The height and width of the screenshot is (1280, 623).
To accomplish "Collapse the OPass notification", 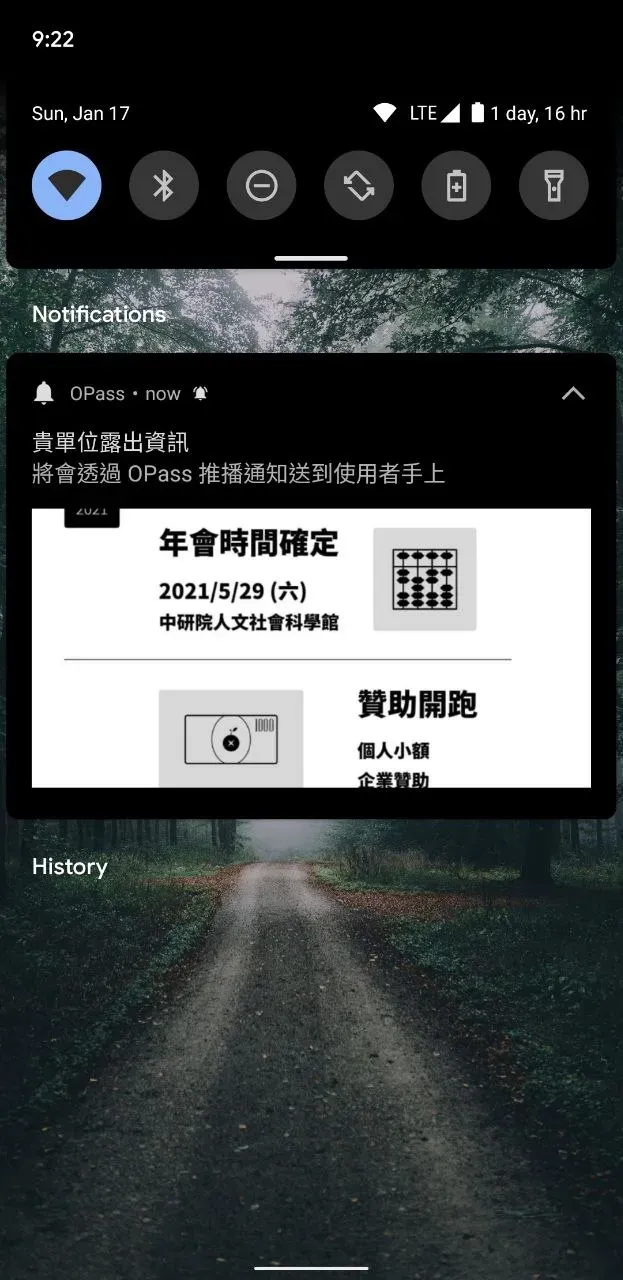I will click(573, 394).
